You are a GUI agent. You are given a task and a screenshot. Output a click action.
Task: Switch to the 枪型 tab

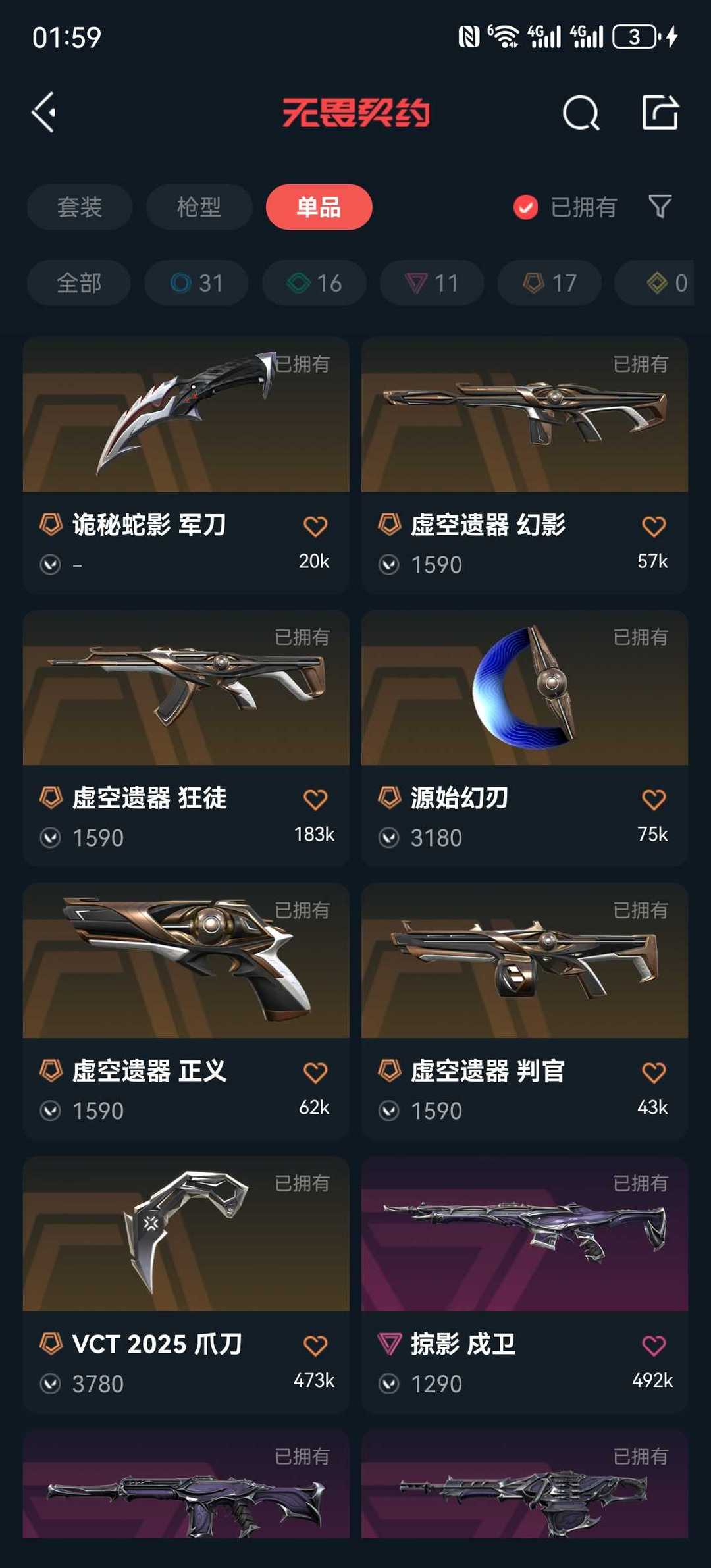(199, 207)
